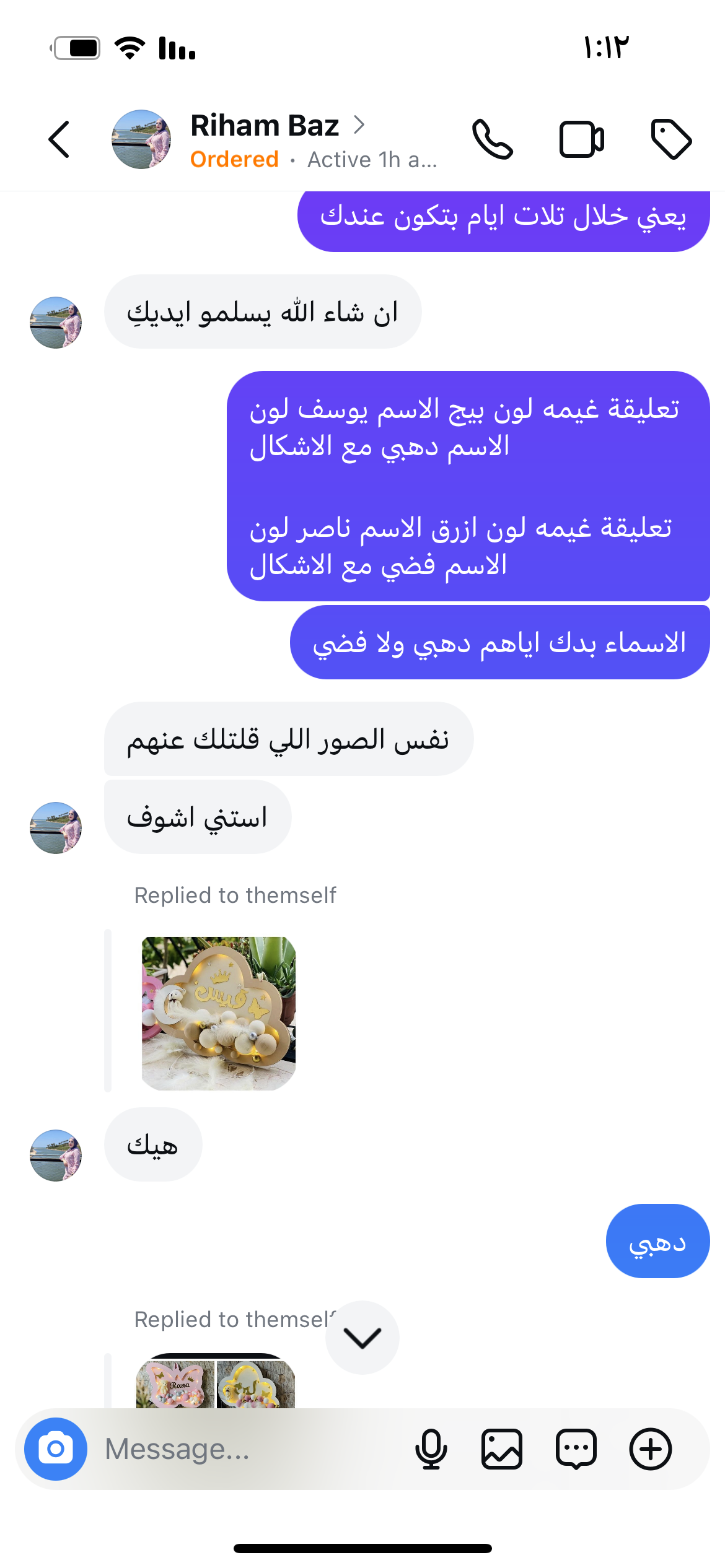This screenshot has width=725, height=1568.
Task: Open the plus menu for more options
Action: [651, 1449]
